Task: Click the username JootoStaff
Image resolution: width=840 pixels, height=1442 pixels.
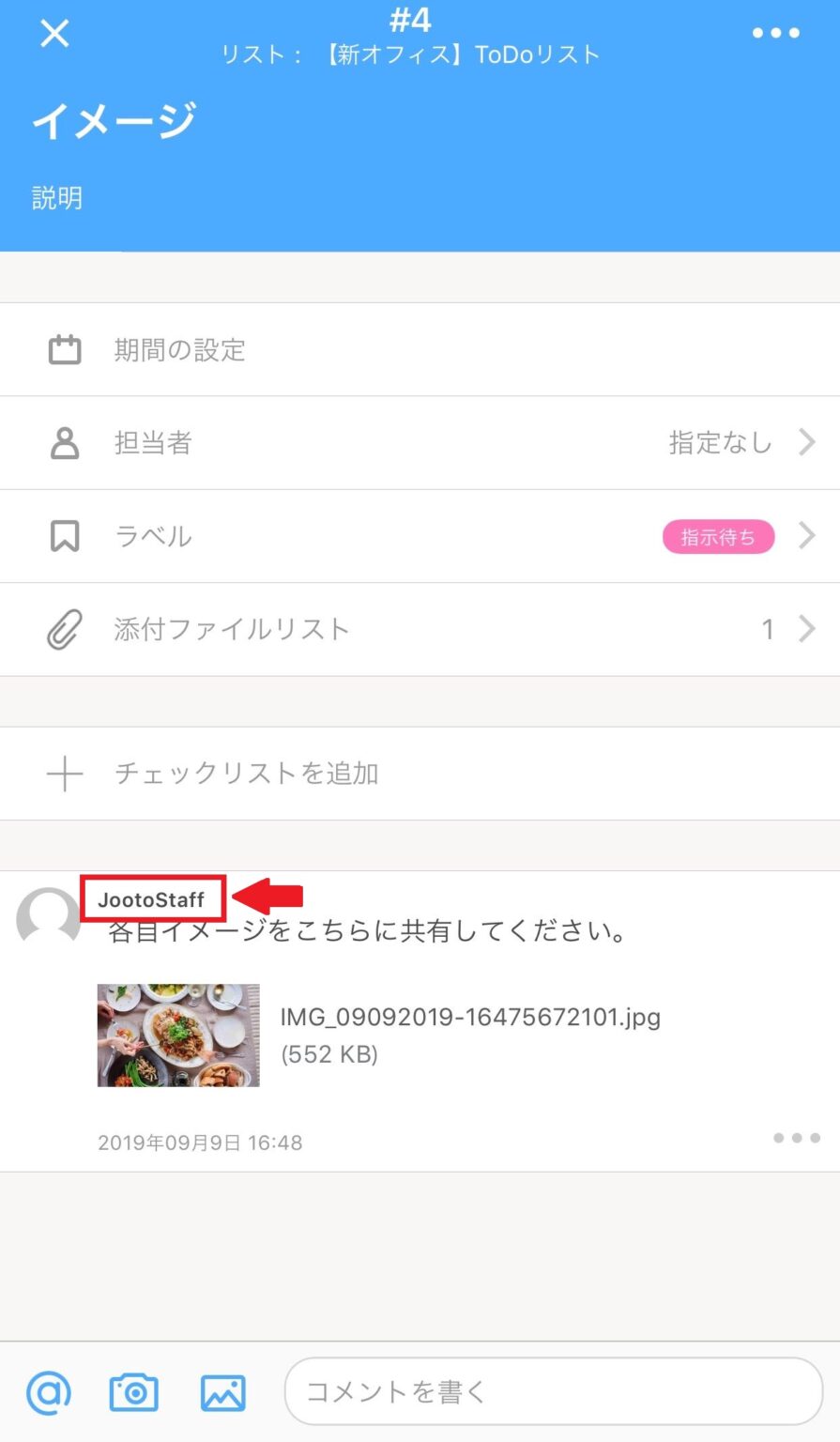Action: click(x=153, y=897)
